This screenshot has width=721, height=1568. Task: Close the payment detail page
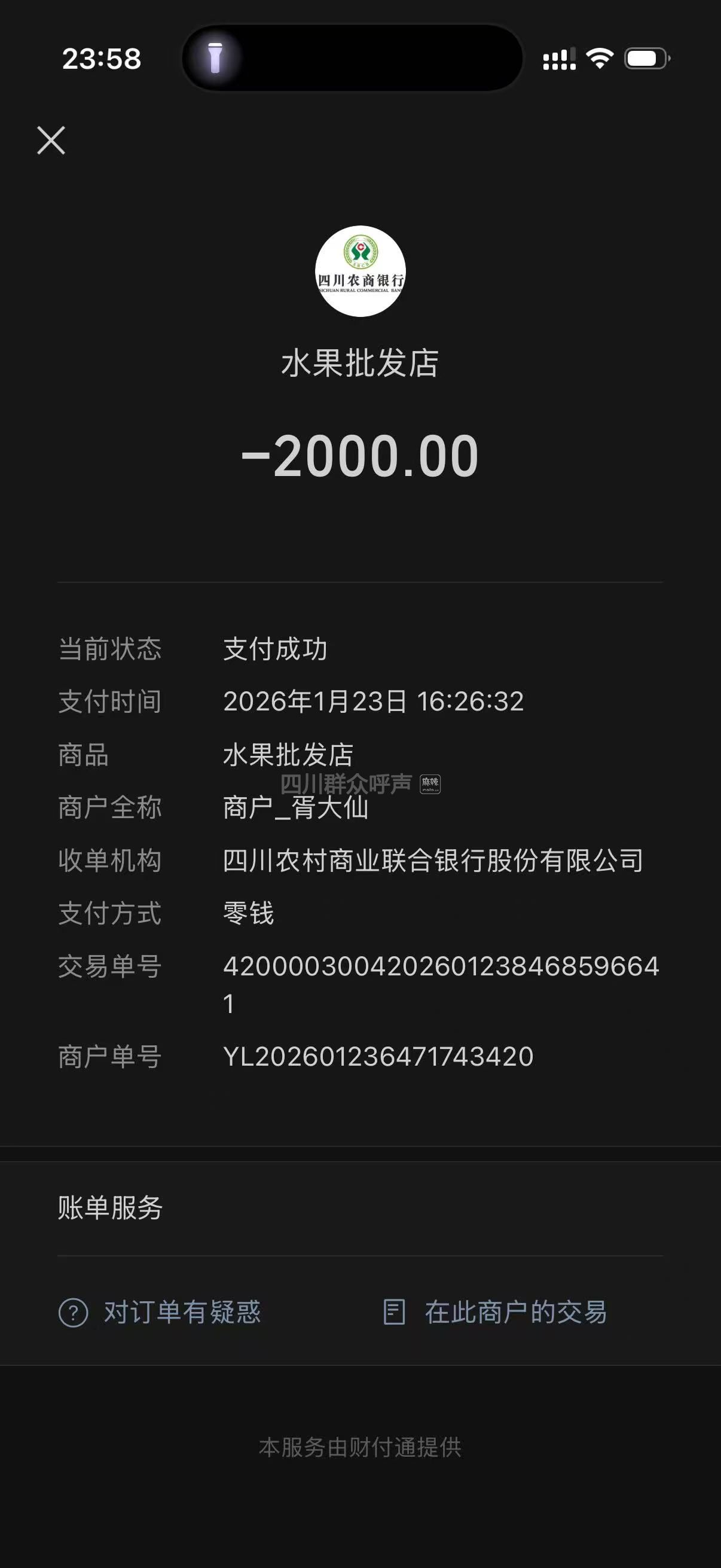click(x=51, y=141)
